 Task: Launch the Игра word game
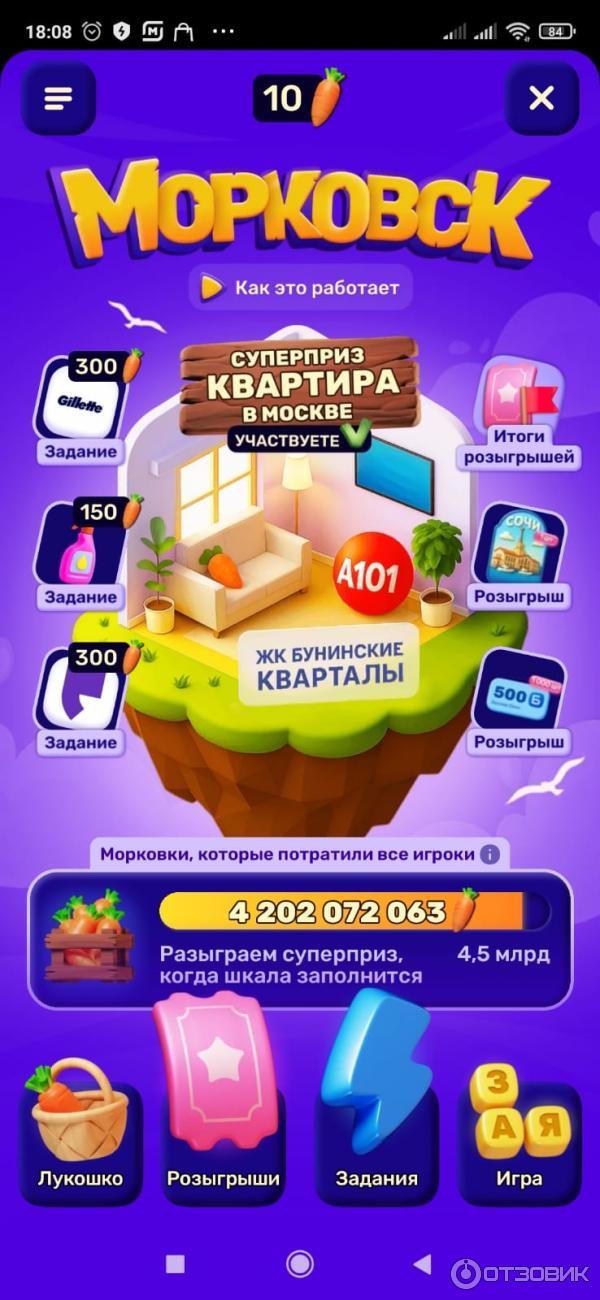click(519, 1140)
